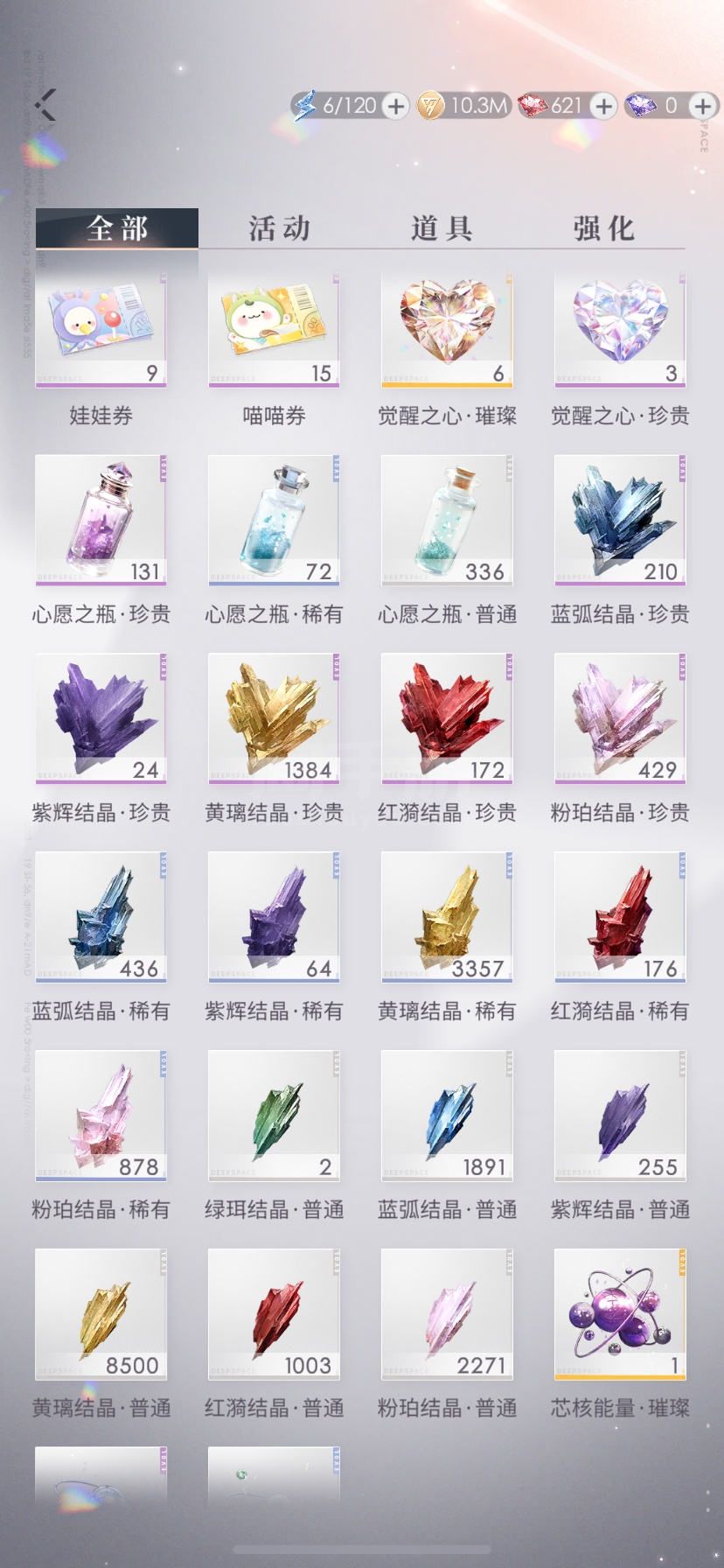Image resolution: width=724 pixels, height=1568 pixels.
Task: Open 红漪结晶·稀有 crystal
Action: (620, 917)
